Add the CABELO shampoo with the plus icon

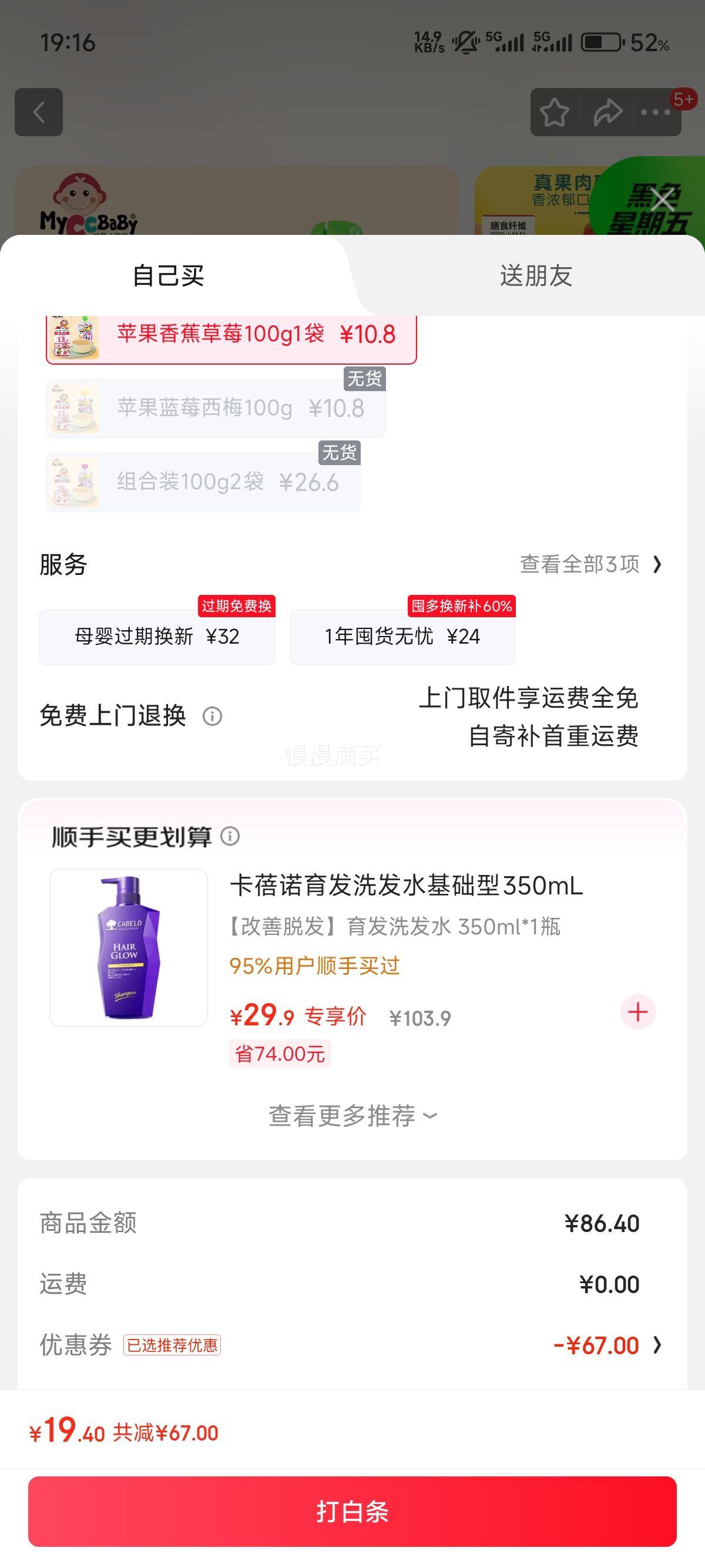(637, 1012)
